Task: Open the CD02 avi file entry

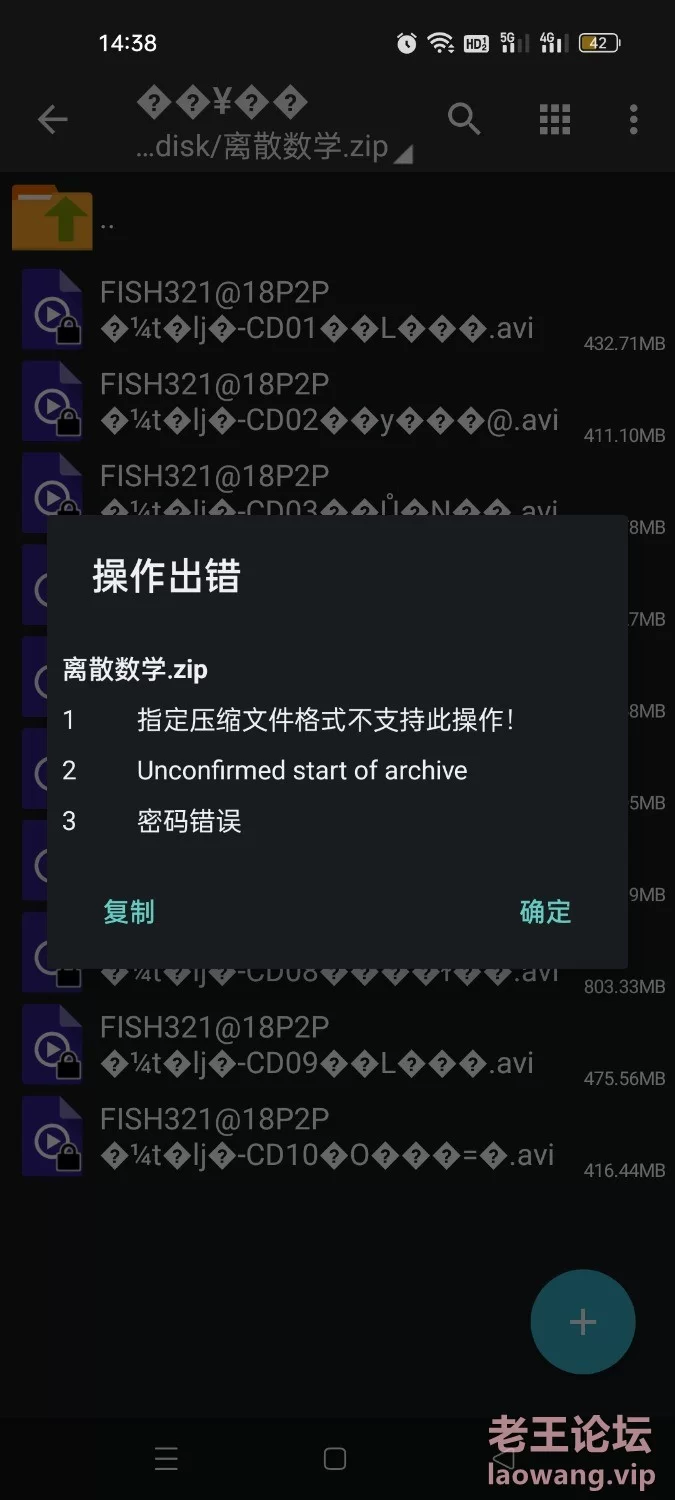Action: [x=337, y=402]
